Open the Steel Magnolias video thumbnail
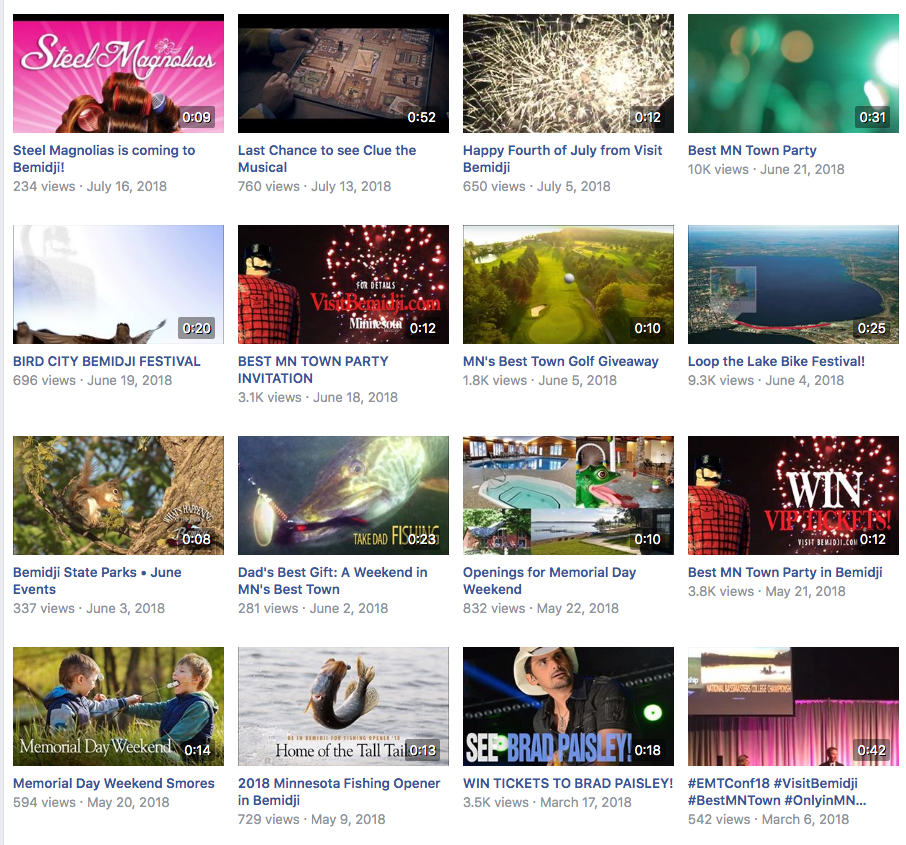 (118, 73)
